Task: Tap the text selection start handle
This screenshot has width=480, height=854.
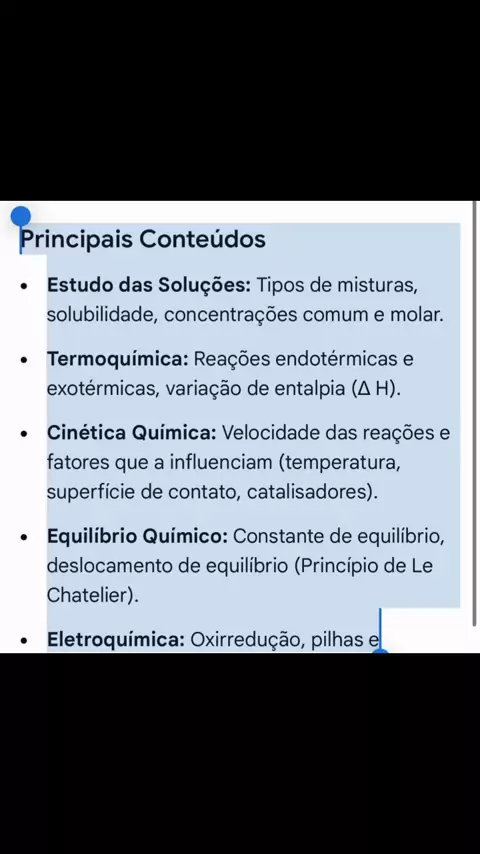Action: (x=21, y=216)
